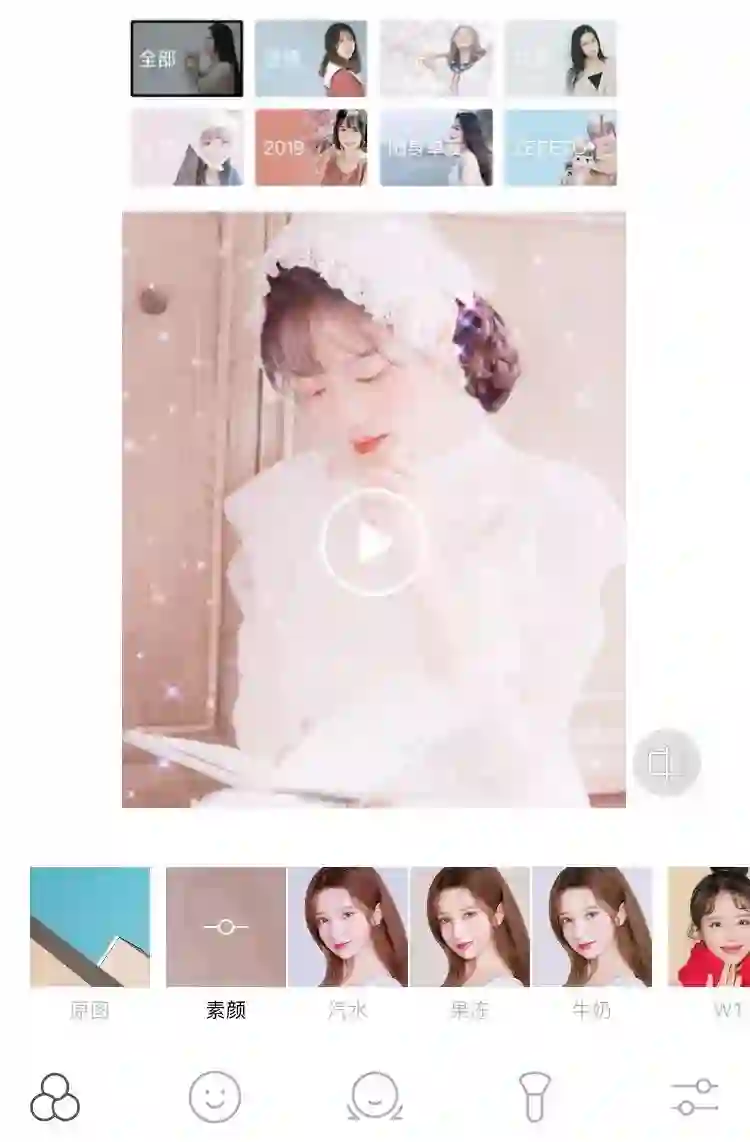Apply the 牛奶 filter

click(592, 928)
